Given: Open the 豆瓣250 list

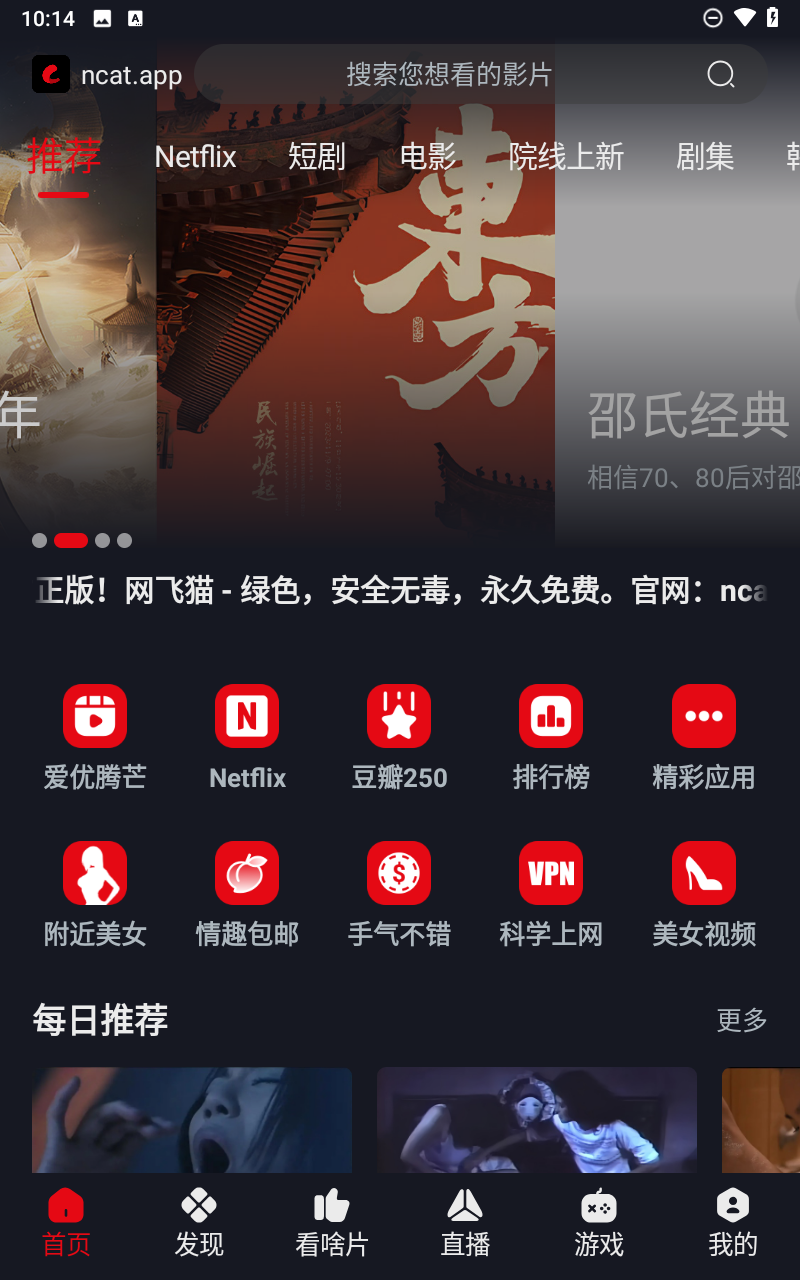Looking at the screenshot, I should coord(399,736).
